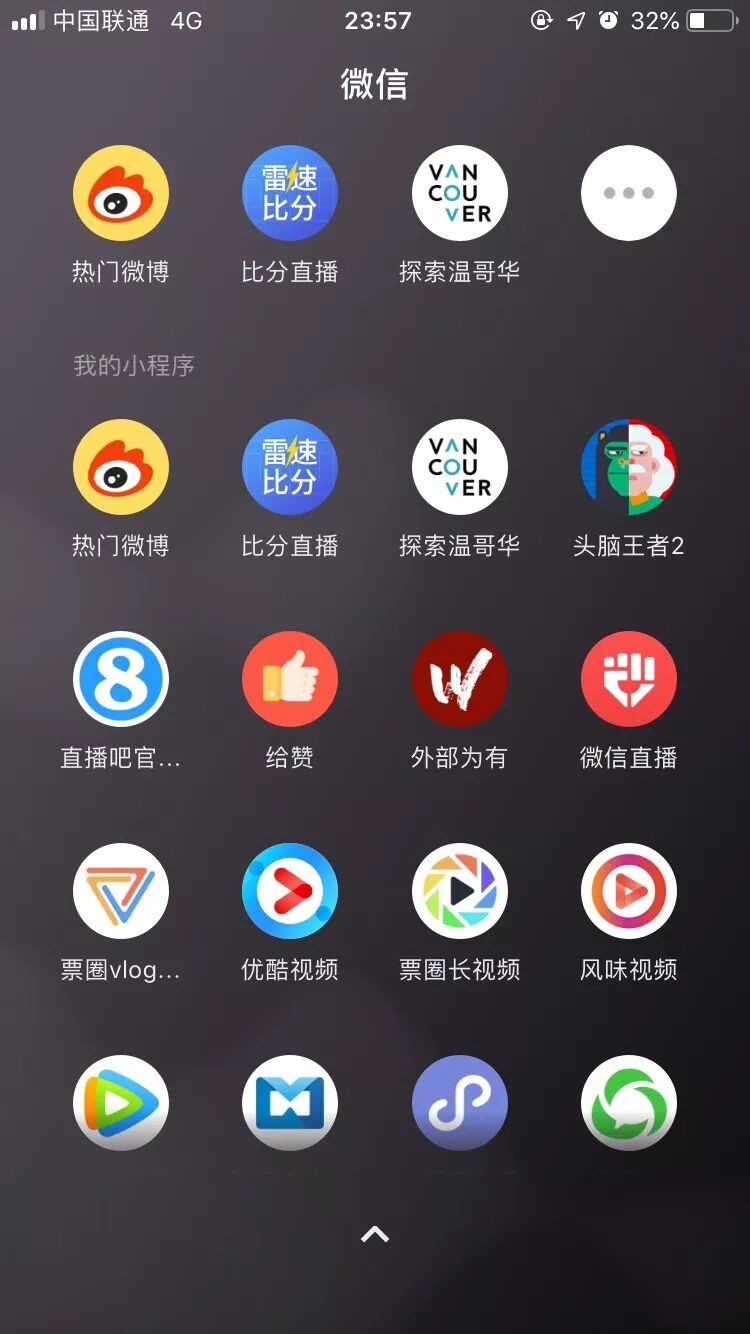Open the 给赞 mini program
The image size is (750, 1334).
pos(290,679)
